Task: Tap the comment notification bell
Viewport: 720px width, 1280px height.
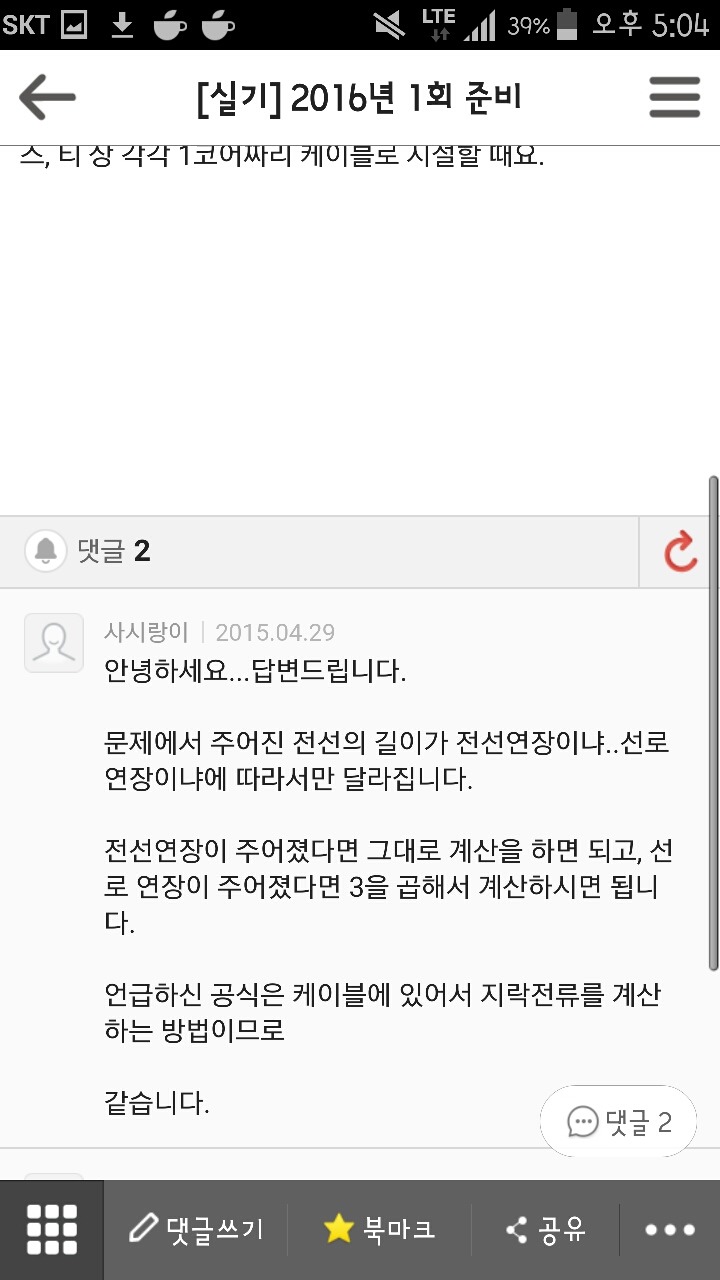Action: pyautogui.click(x=46, y=551)
